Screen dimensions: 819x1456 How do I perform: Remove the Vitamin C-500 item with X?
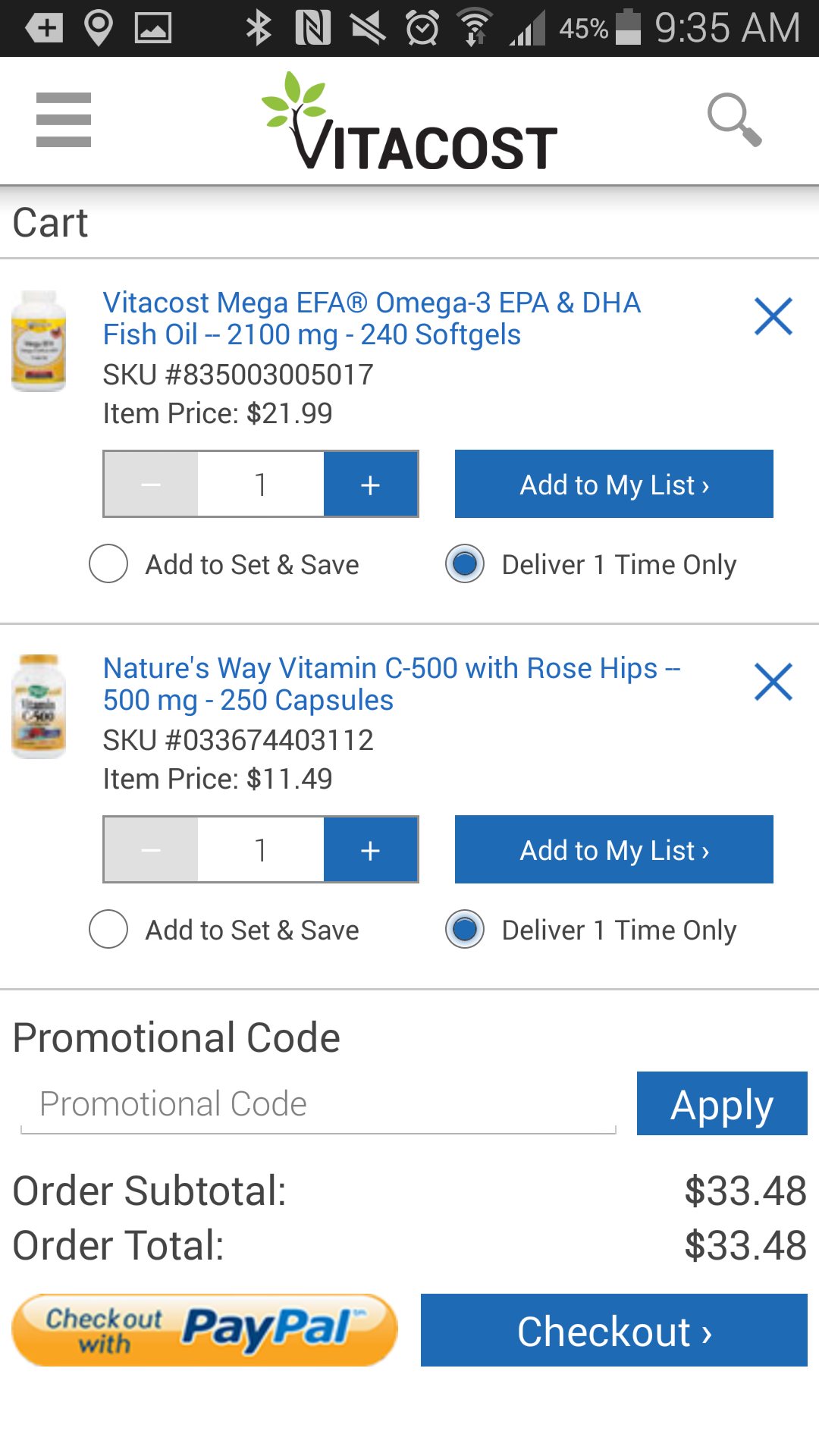click(x=773, y=682)
